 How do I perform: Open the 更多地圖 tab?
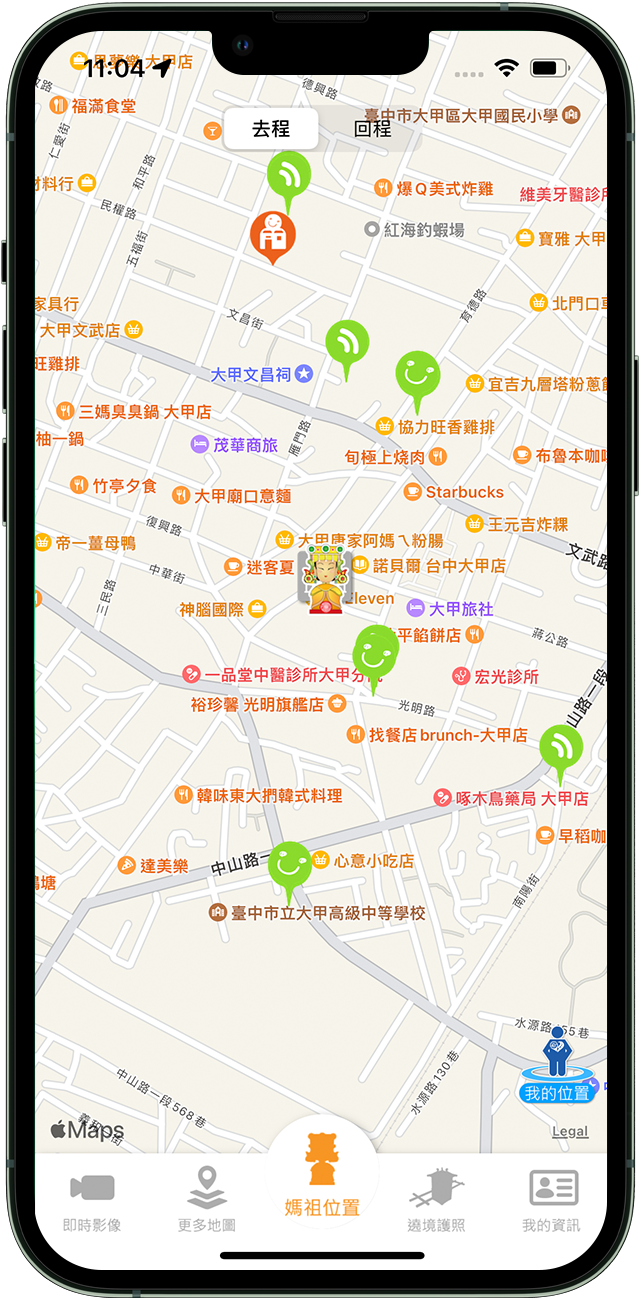point(207,1201)
